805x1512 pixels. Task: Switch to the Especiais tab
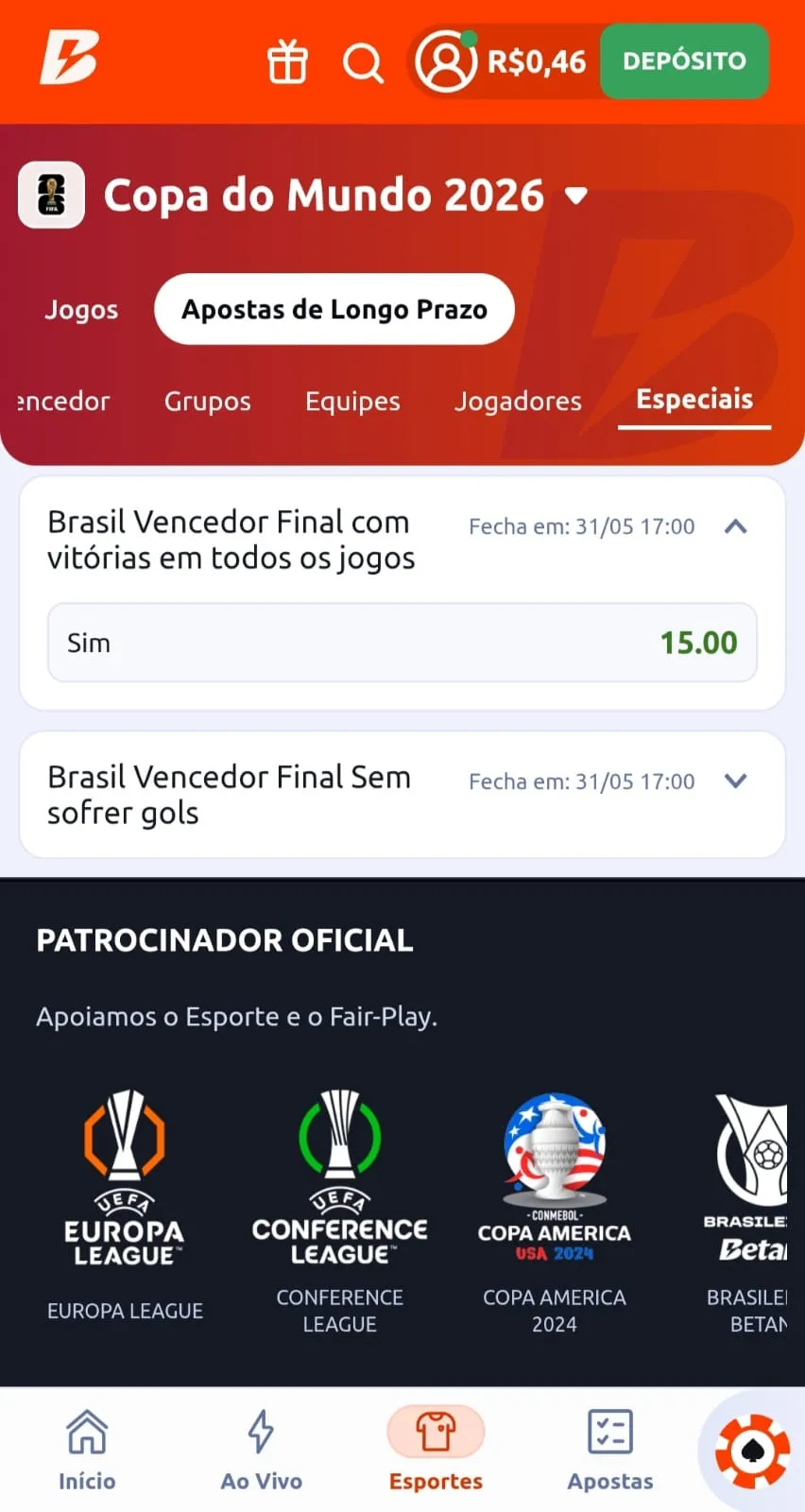[x=694, y=400]
